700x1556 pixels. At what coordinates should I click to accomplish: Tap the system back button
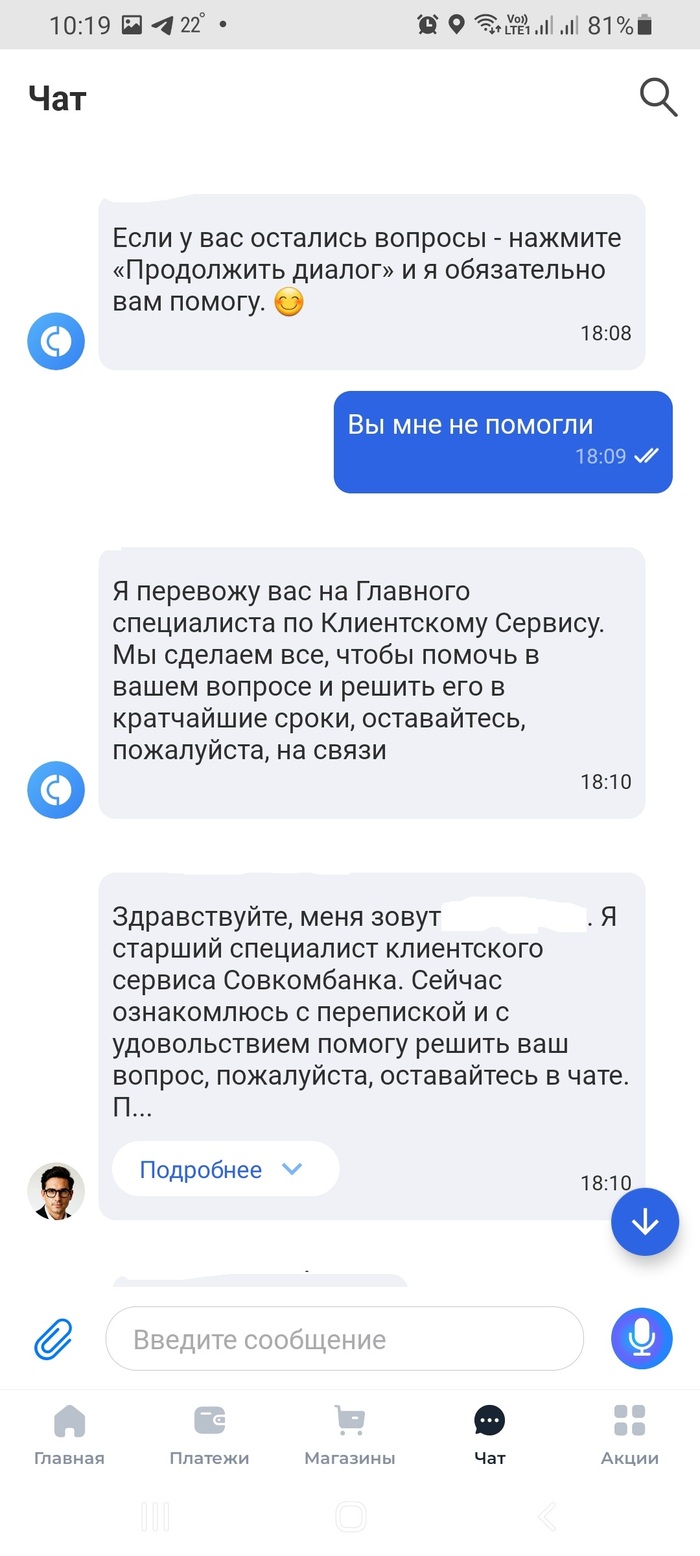point(547,1517)
